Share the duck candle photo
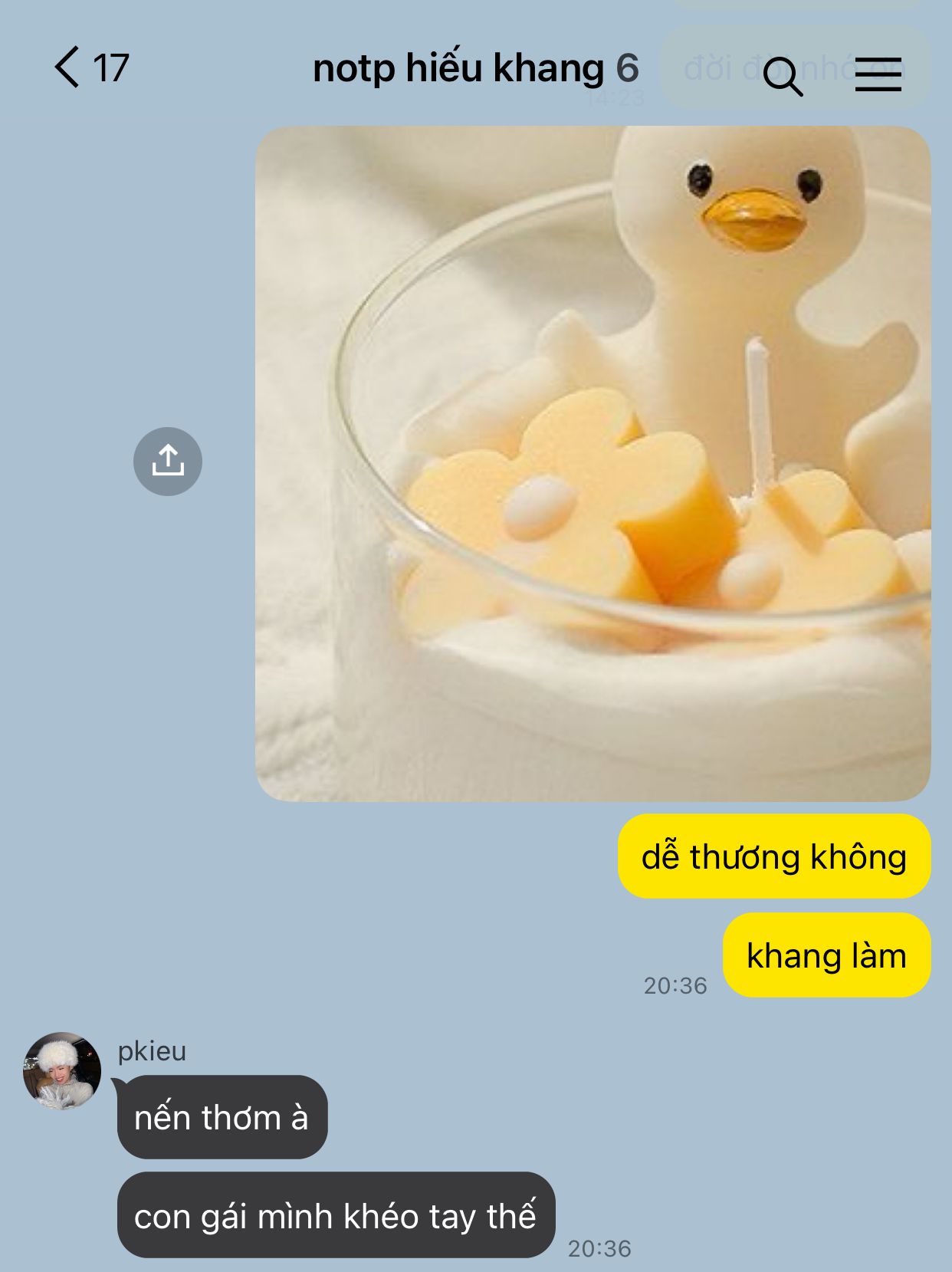 (168, 462)
